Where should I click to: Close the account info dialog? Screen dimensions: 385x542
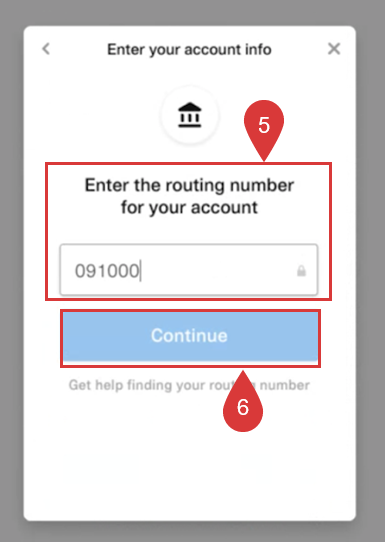tap(334, 49)
